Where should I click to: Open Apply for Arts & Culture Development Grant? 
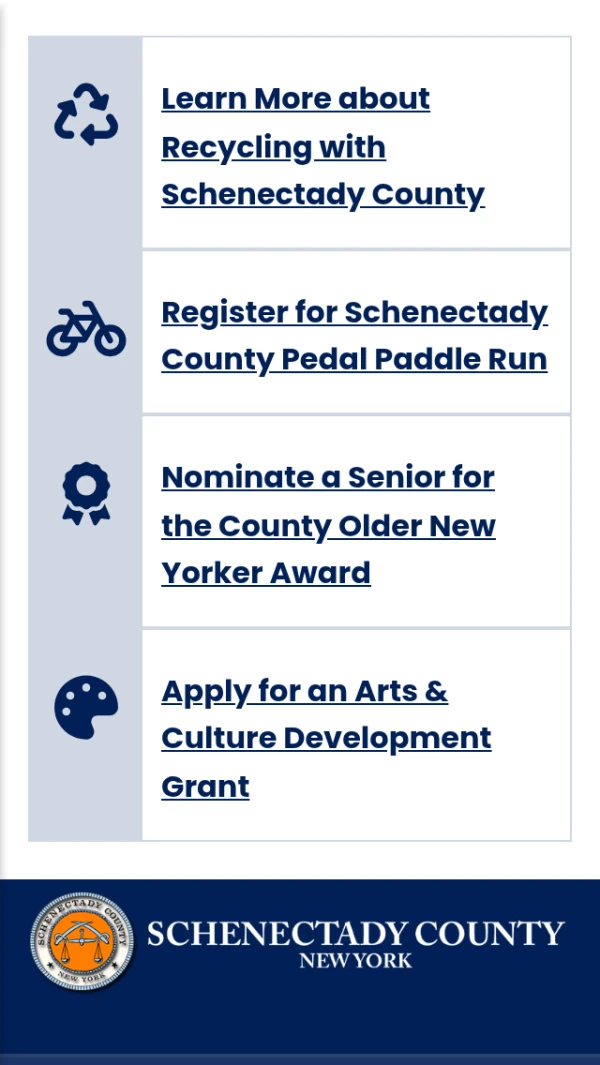point(325,738)
